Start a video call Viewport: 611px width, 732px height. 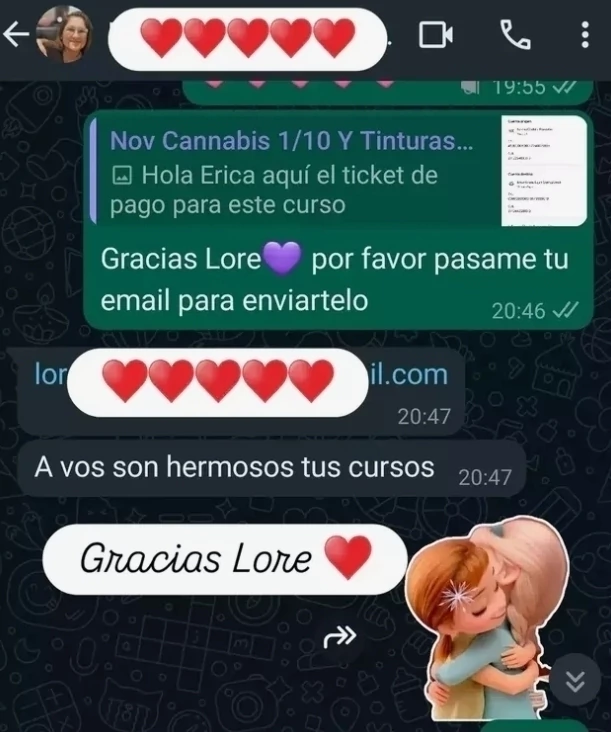[436, 35]
